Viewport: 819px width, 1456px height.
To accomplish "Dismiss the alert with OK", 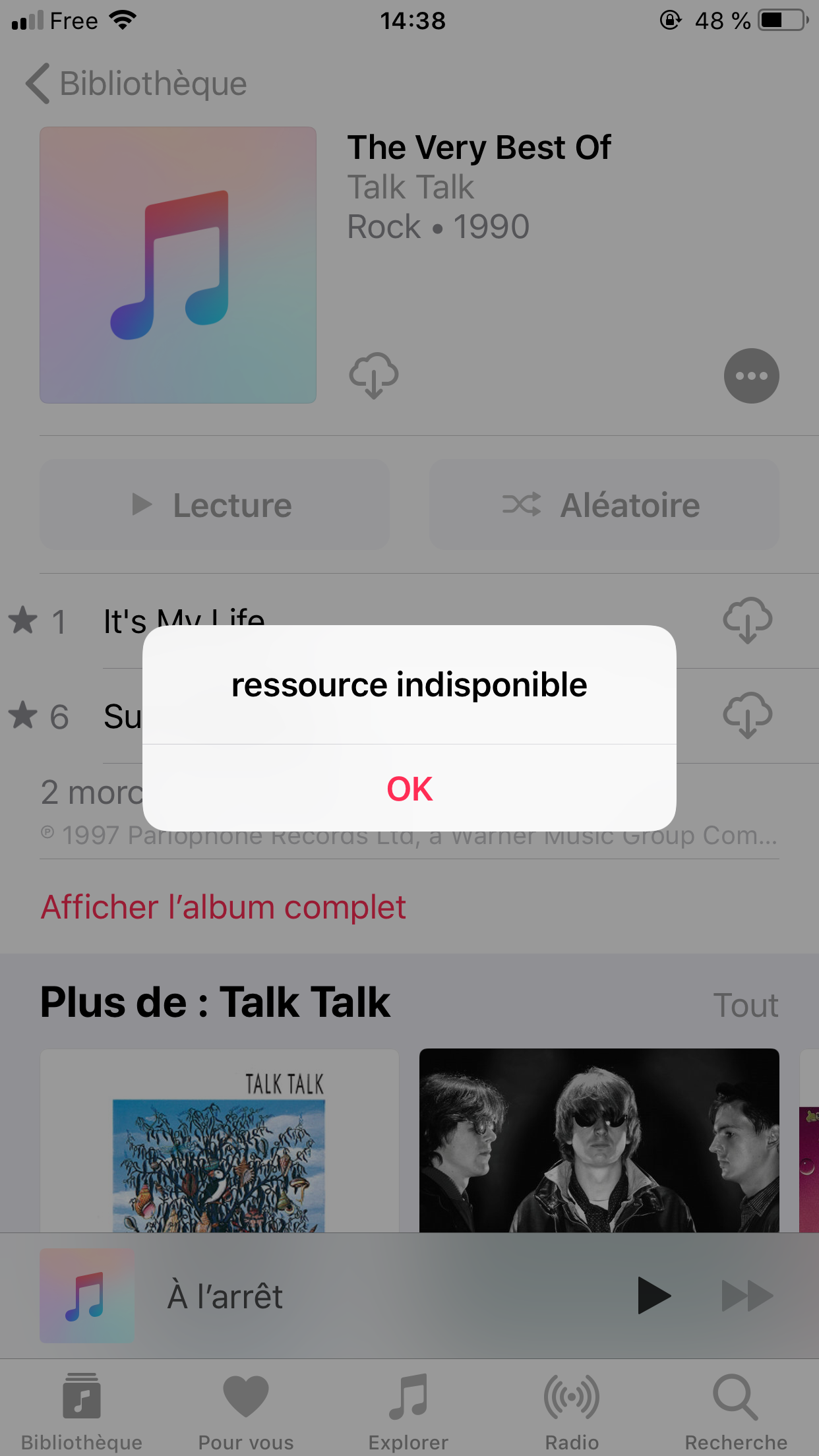I will tap(409, 788).
